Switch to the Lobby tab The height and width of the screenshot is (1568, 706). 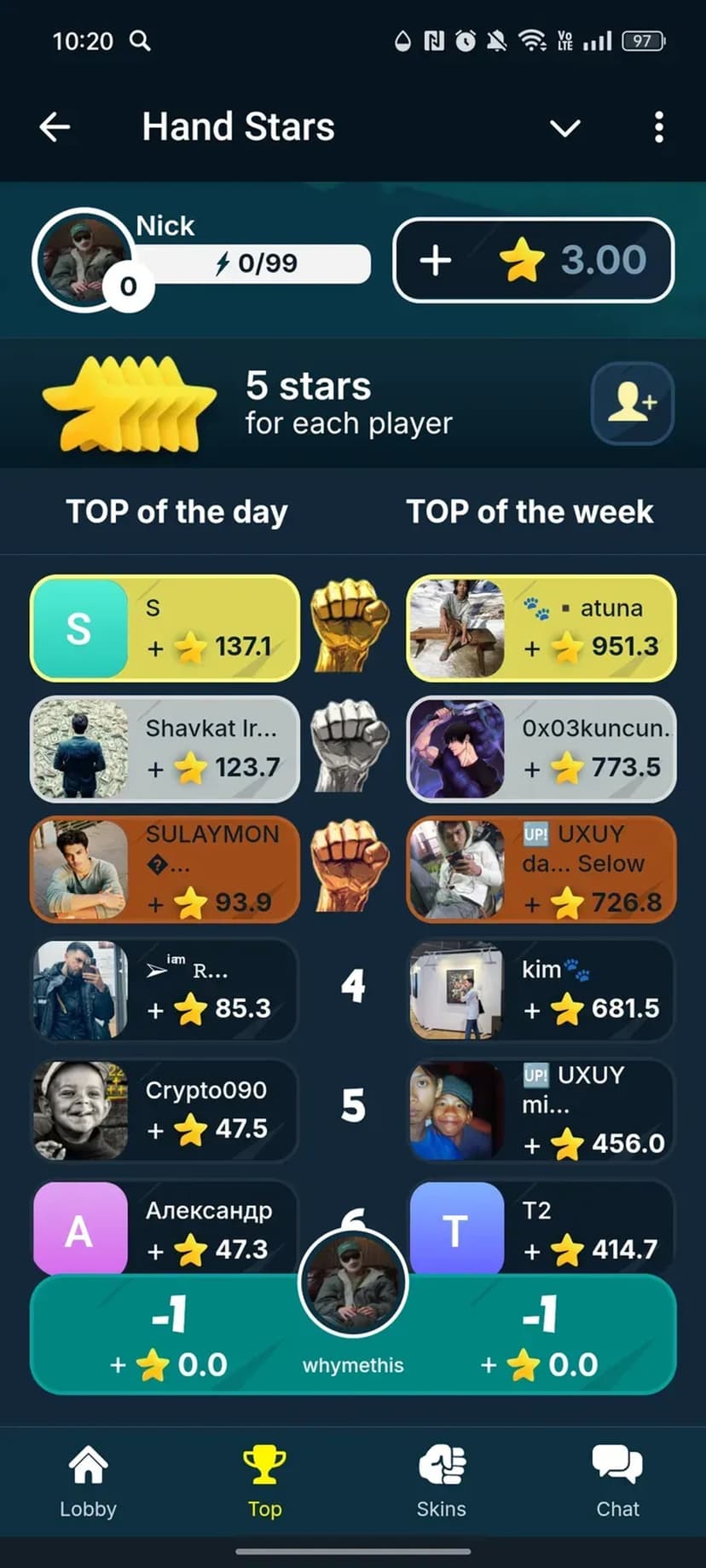[x=88, y=1482]
